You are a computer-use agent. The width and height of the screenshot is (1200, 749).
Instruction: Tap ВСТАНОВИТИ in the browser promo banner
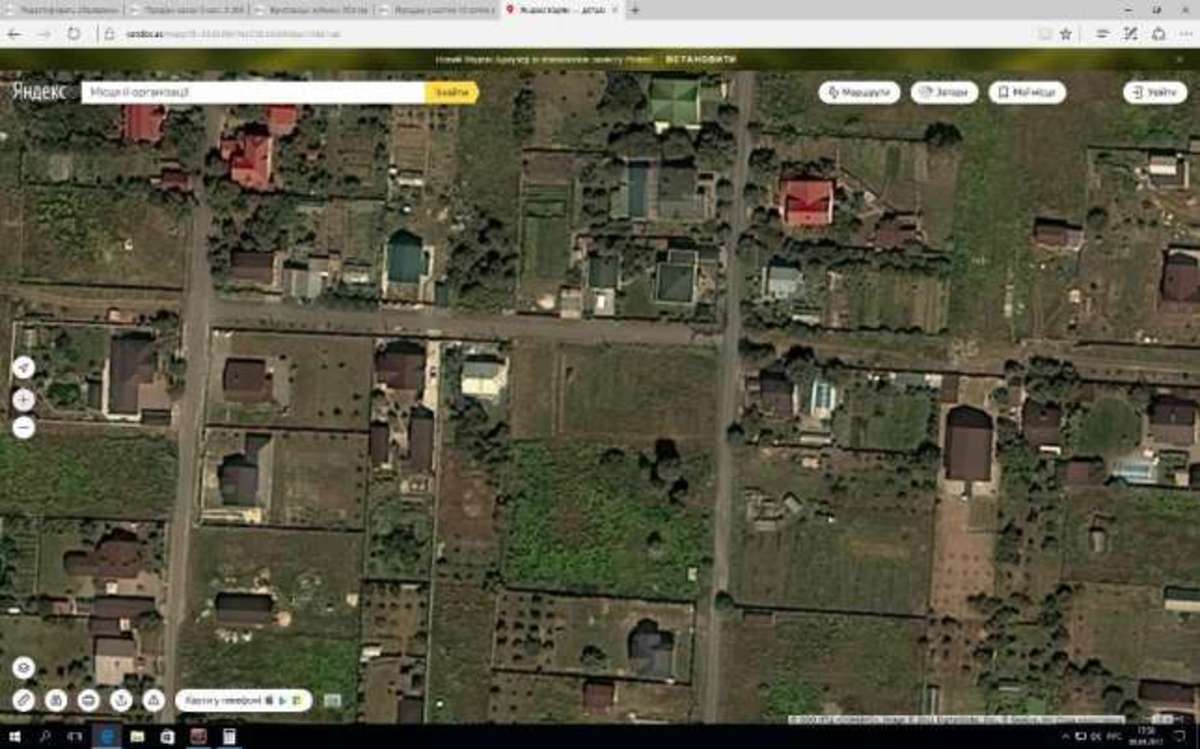pyautogui.click(x=702, y=60)
